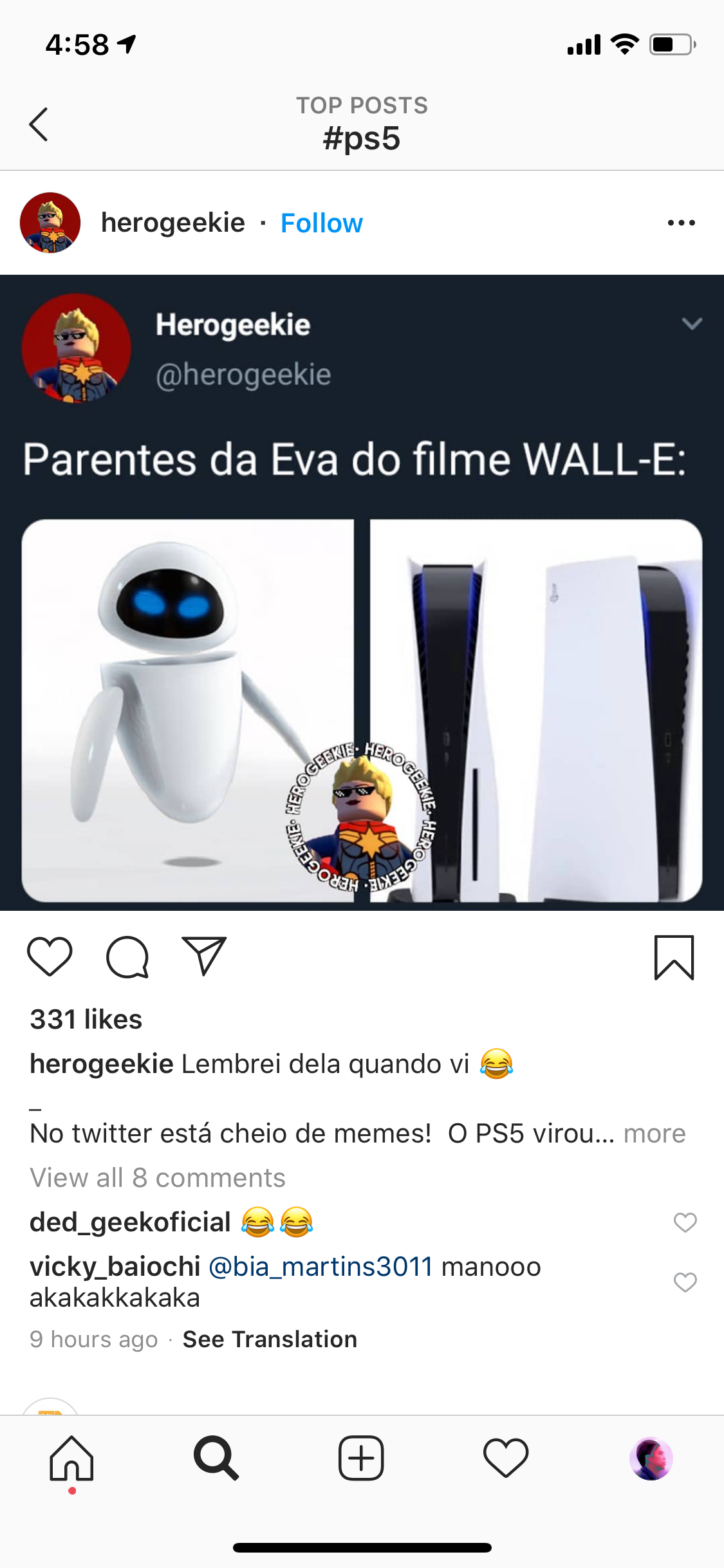Like the herogeekie post

(x=50, y=957)
